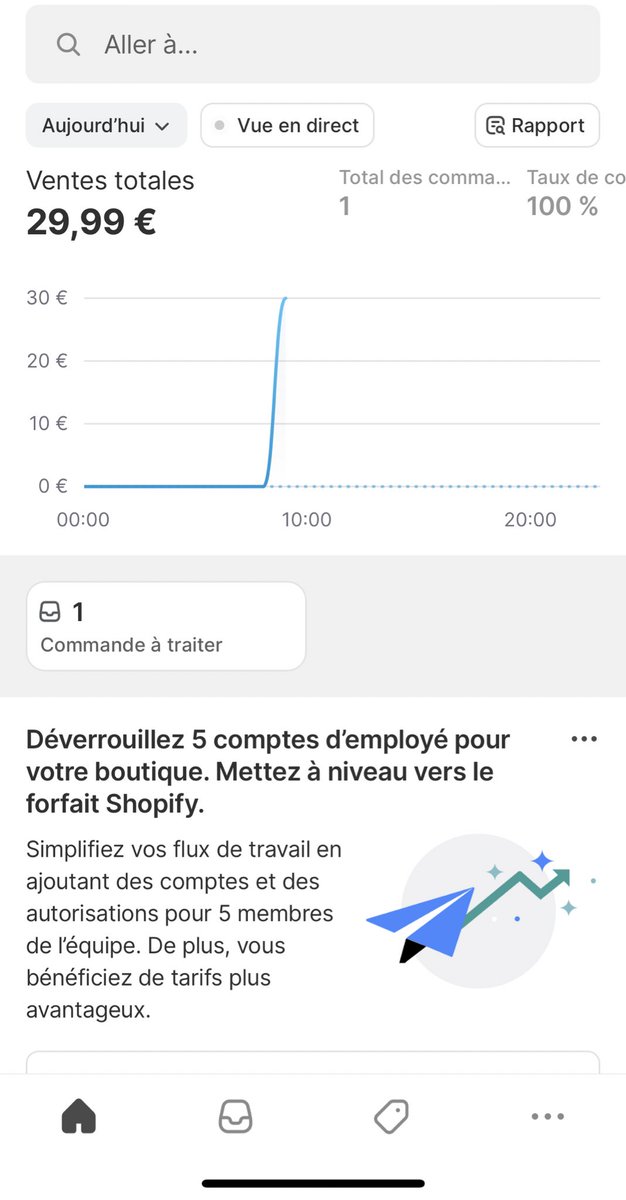The image size is (626, 1200).
Task: Switch to the Products tag tab
Action: point(391,1117)
